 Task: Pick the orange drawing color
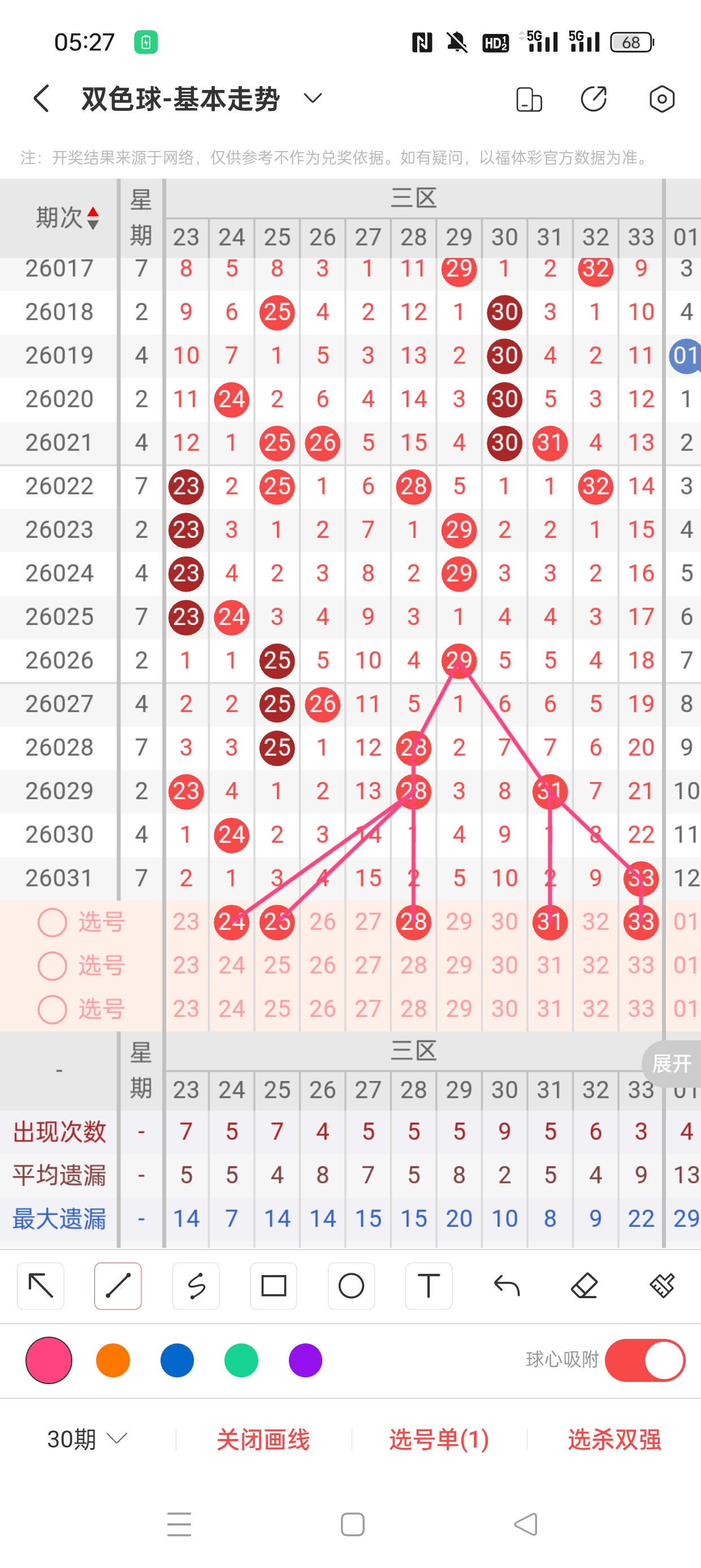pyautogui.click(x=113, y=1360)
